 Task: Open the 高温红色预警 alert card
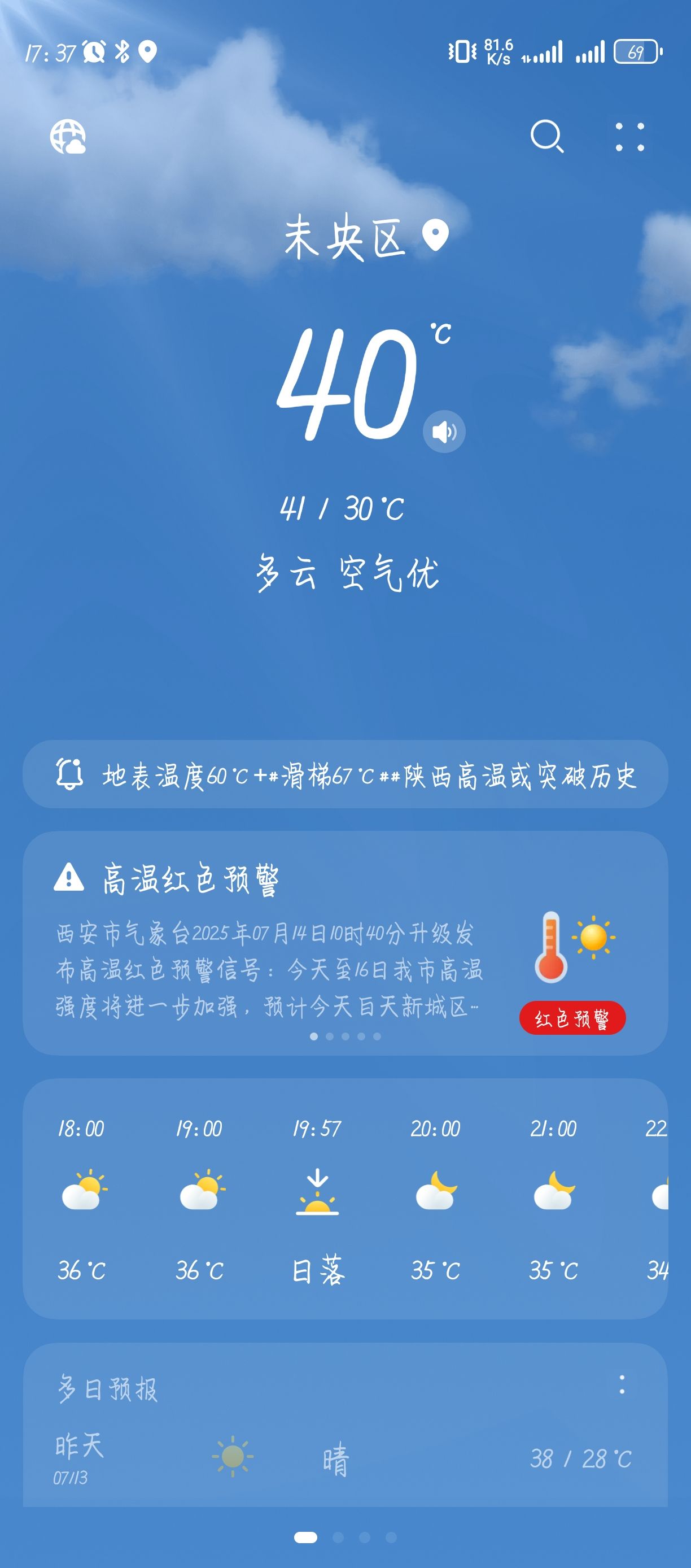click(x=345, y=943)
